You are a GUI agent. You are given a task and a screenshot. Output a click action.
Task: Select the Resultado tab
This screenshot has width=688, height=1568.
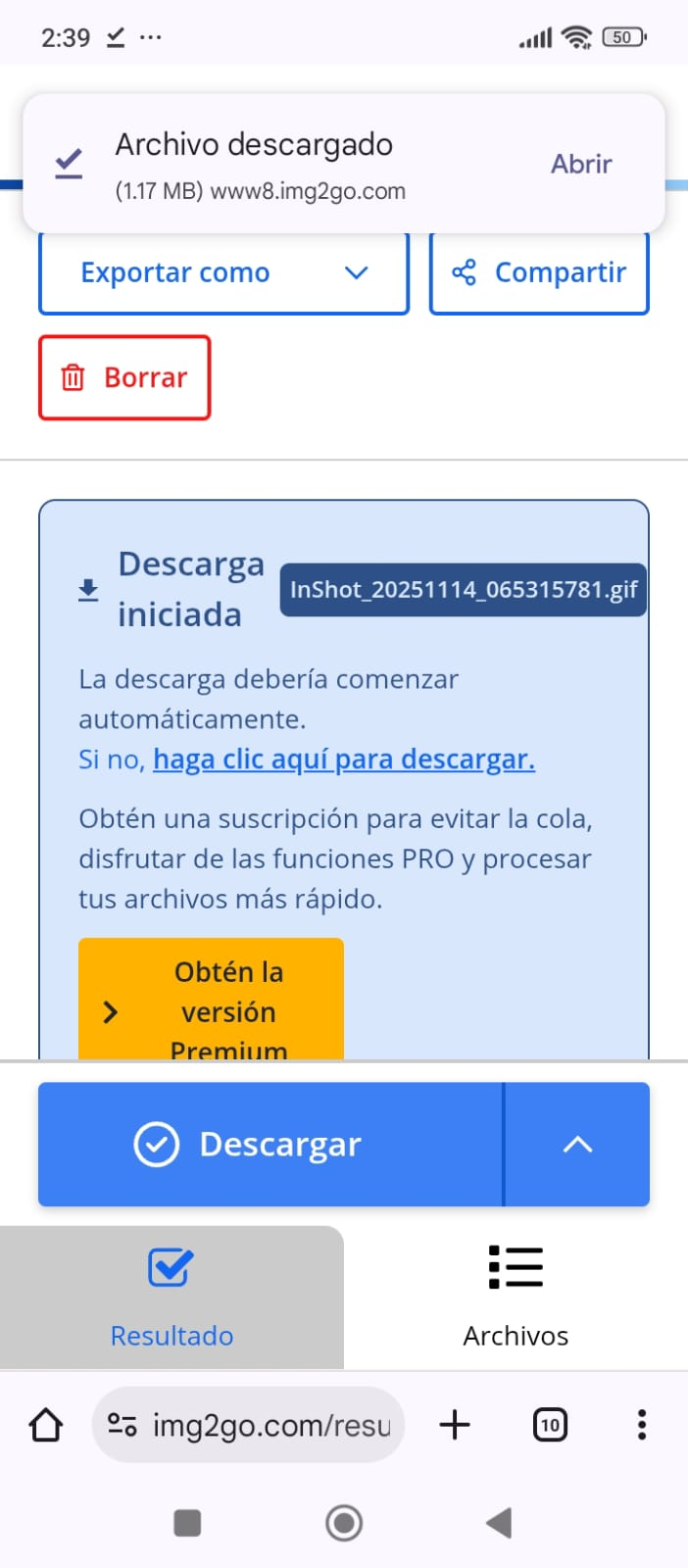(172, 1297)
